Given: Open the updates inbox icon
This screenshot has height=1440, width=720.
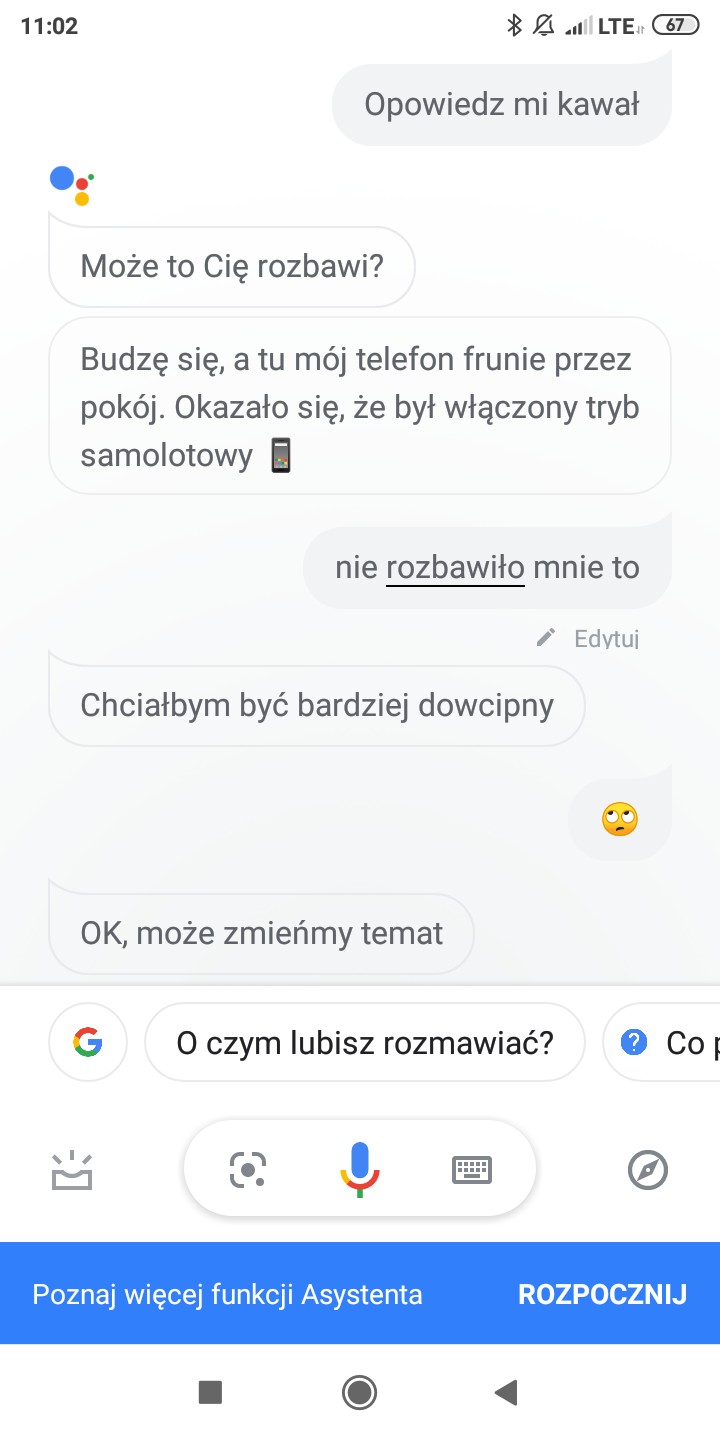Looking at the screenshot, I should click(72, 1169).
